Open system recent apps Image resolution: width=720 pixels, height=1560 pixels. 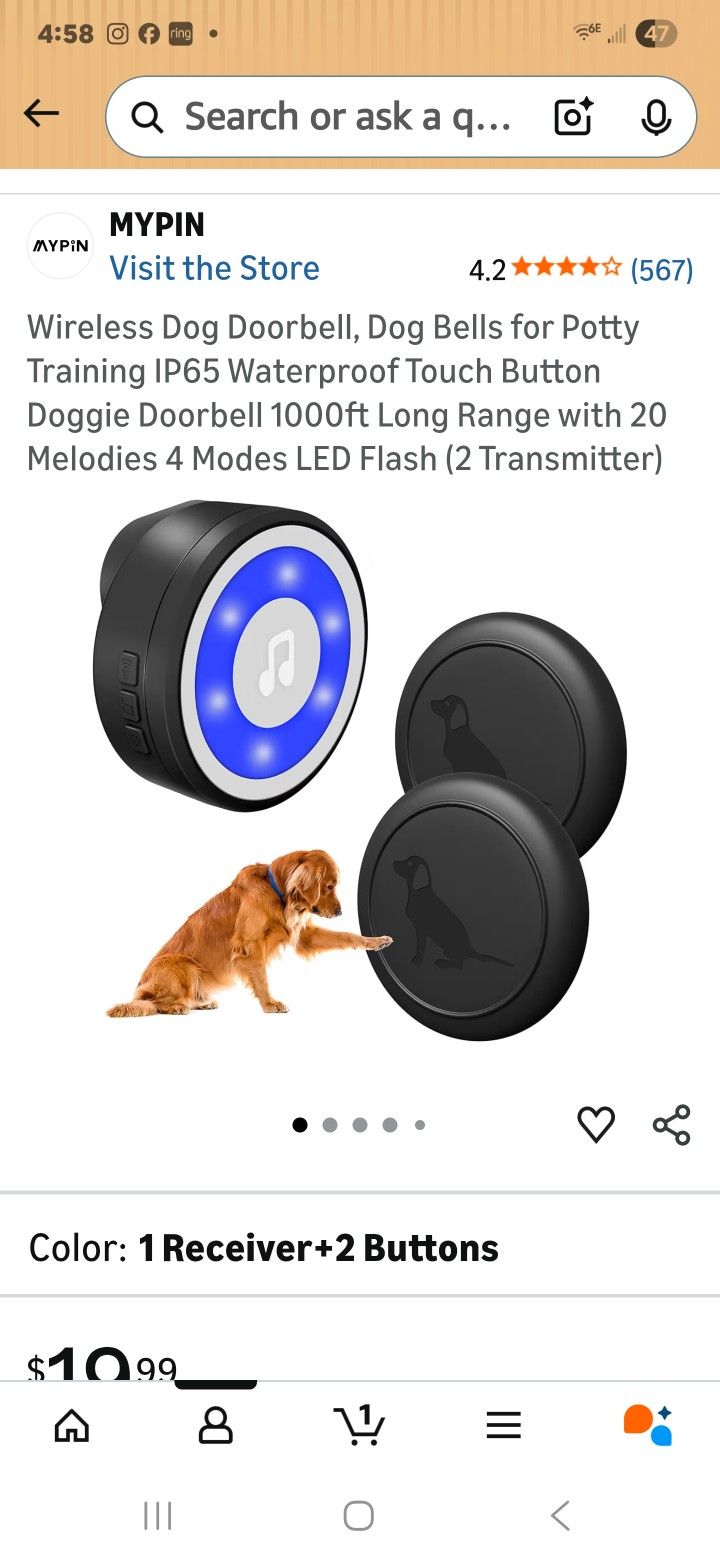pos(158,1516)
